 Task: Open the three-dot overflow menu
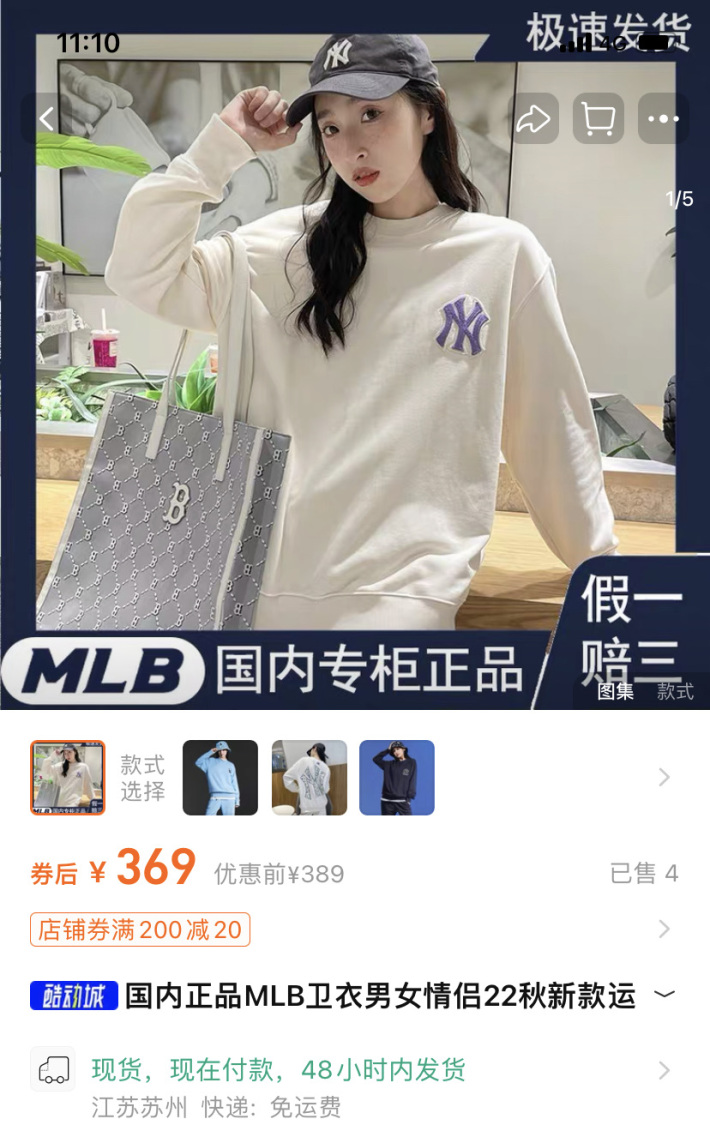click(663, 119)
